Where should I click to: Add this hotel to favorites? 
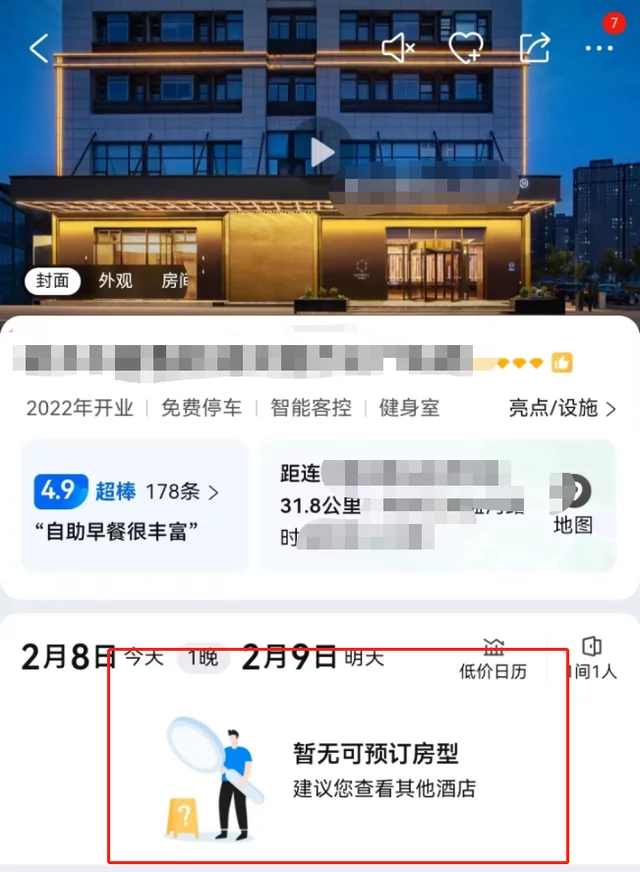coord(465,47)
